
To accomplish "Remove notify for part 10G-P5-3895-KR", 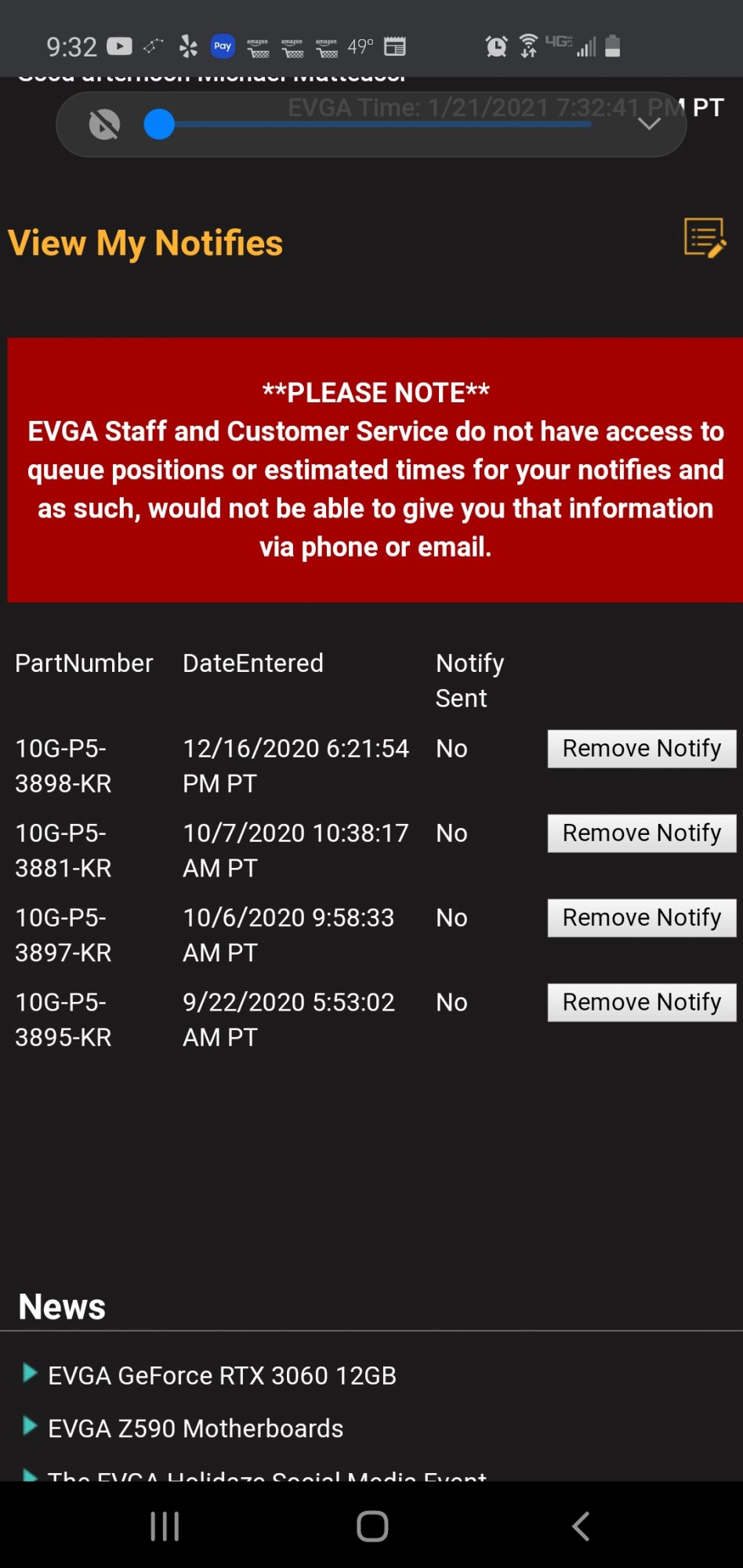I will pyautogui.click(x=641, y=1003).
